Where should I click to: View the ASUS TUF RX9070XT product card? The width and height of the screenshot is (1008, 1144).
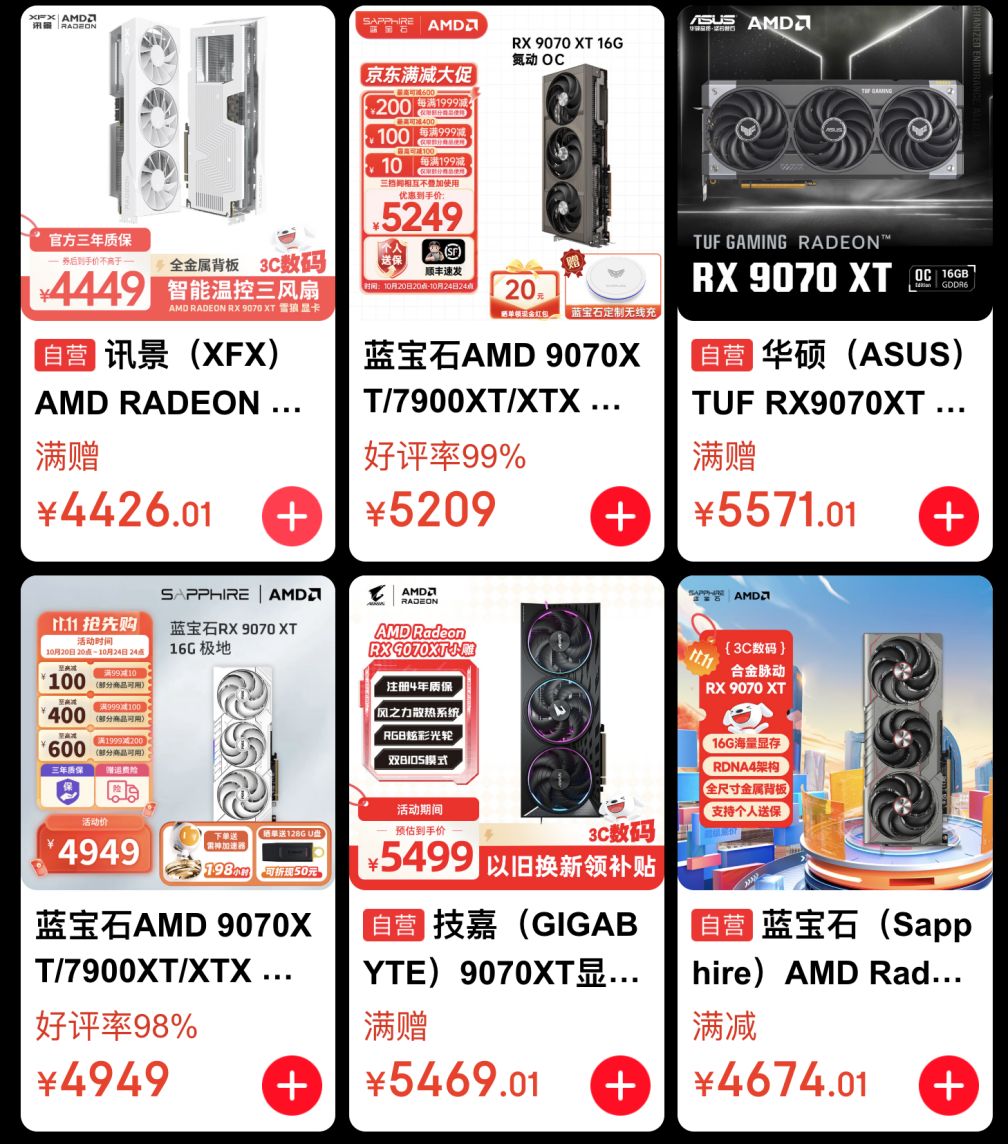pos(834,380)
